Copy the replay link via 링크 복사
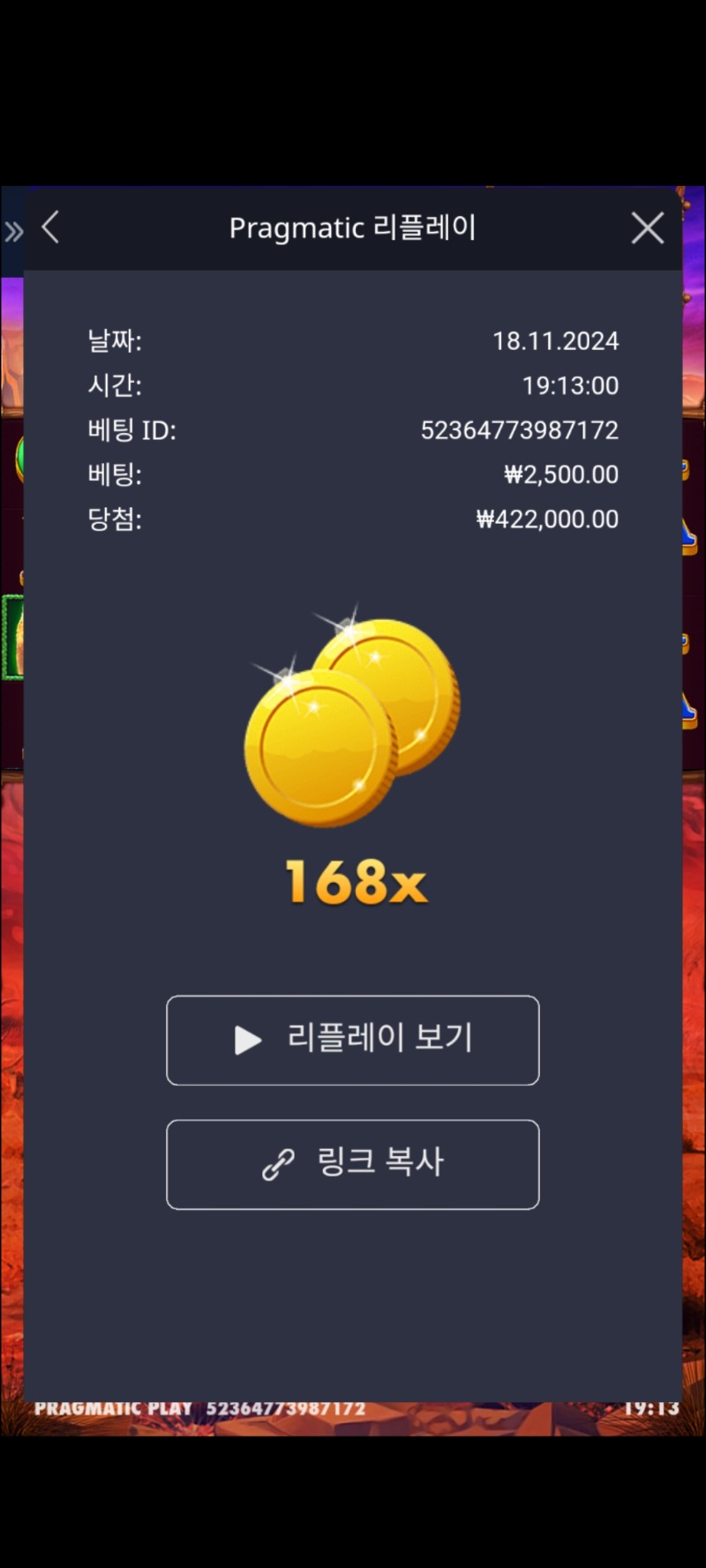Screen dimensions: 706x1568 (352, 1164)
